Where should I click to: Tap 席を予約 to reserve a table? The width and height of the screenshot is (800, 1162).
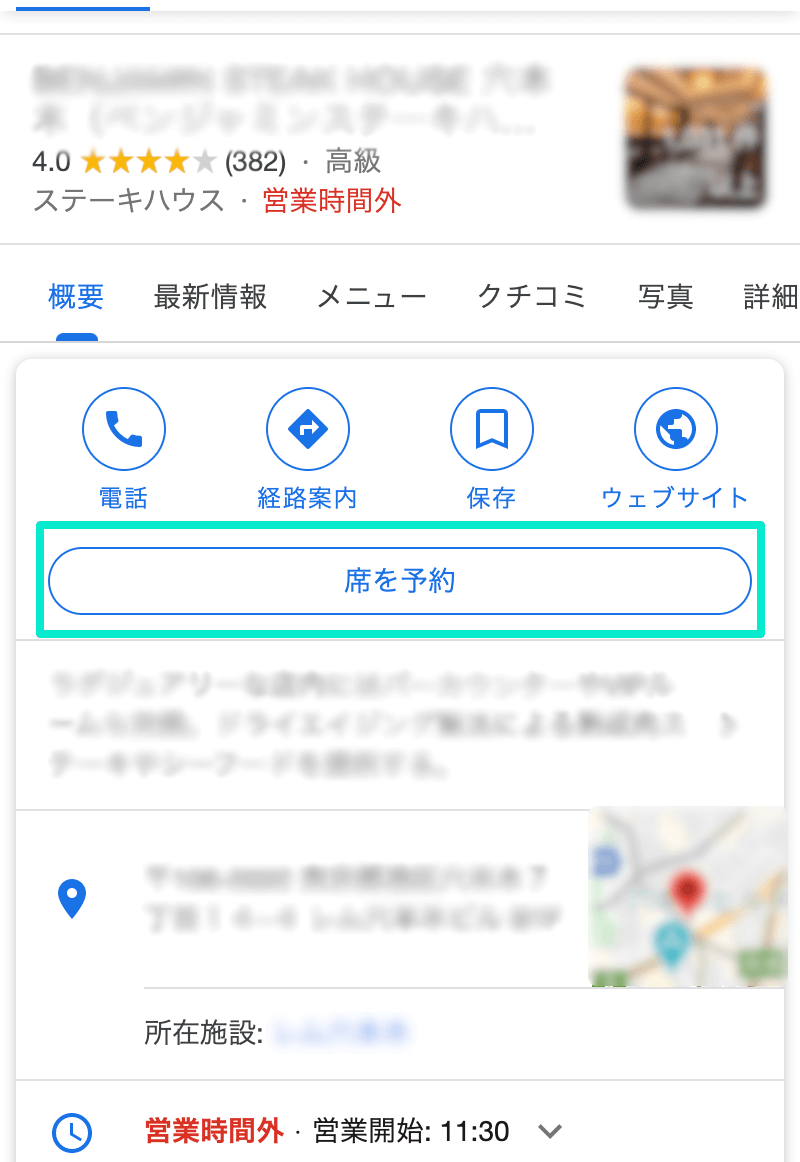pyautogui.click(x=400, y=581)
